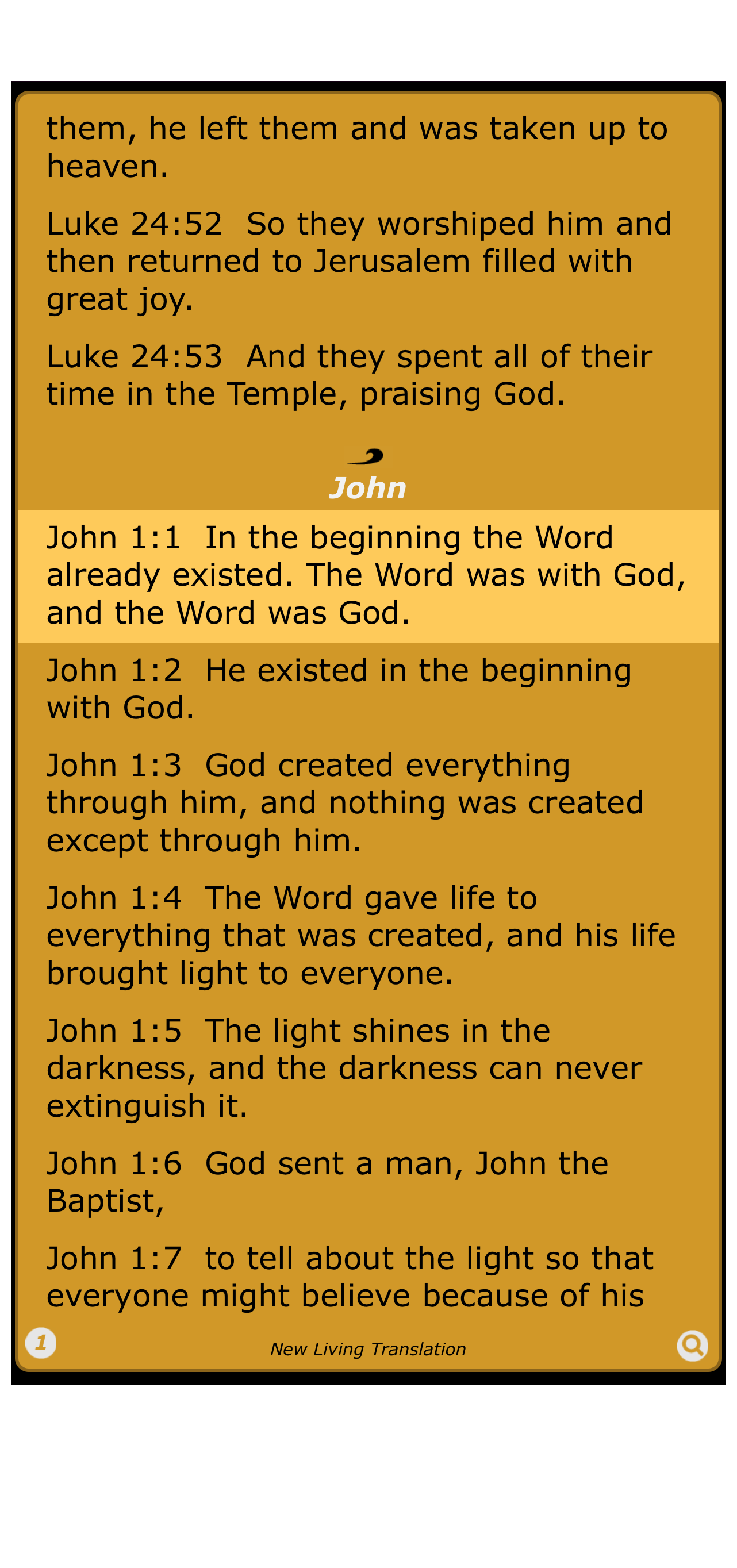Screen dimensions: 737x1568
Task: Select the highlighted verse John 1:1
Action: coord(367,575)
